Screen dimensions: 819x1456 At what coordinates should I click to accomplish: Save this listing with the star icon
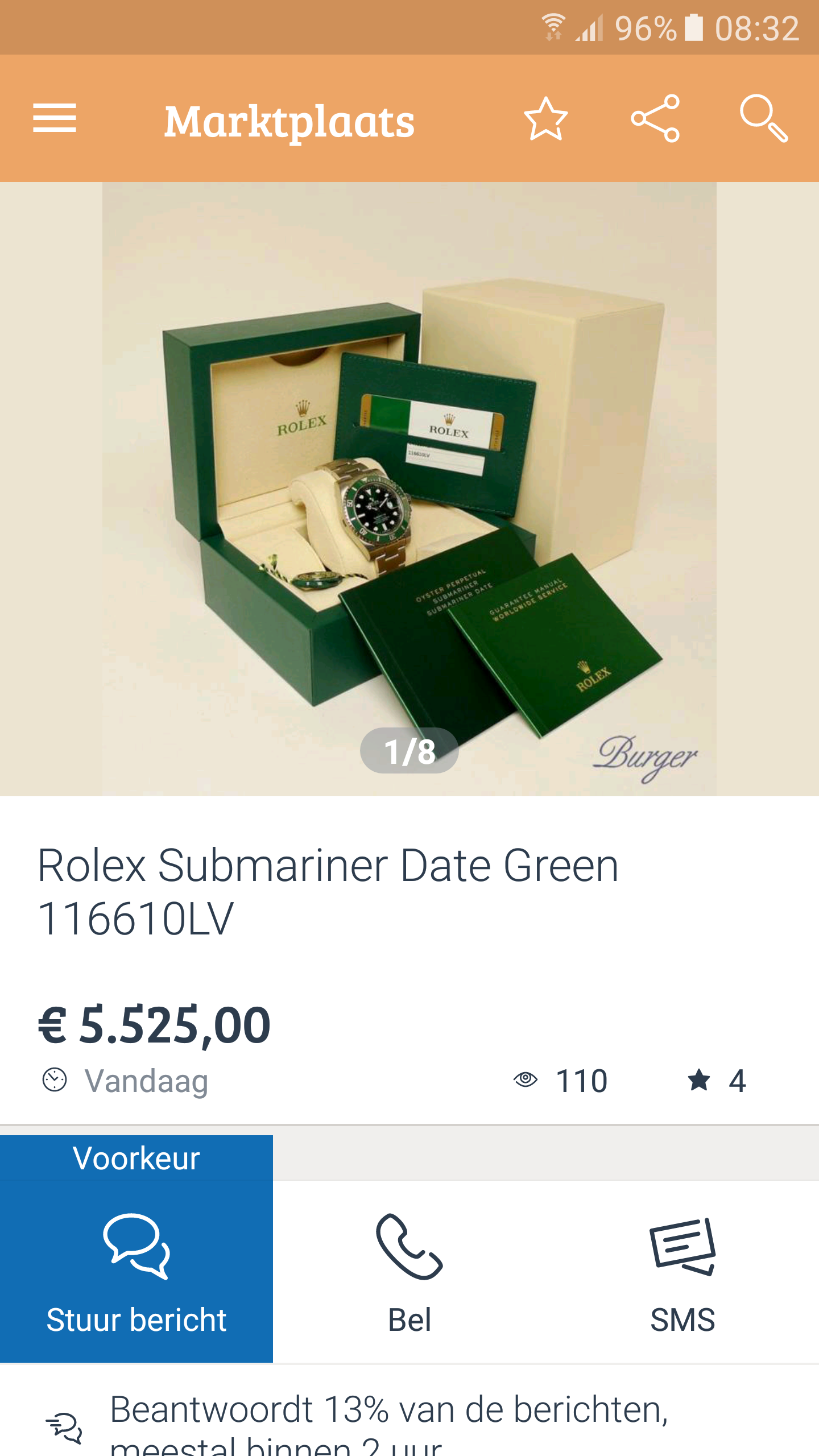545,118
